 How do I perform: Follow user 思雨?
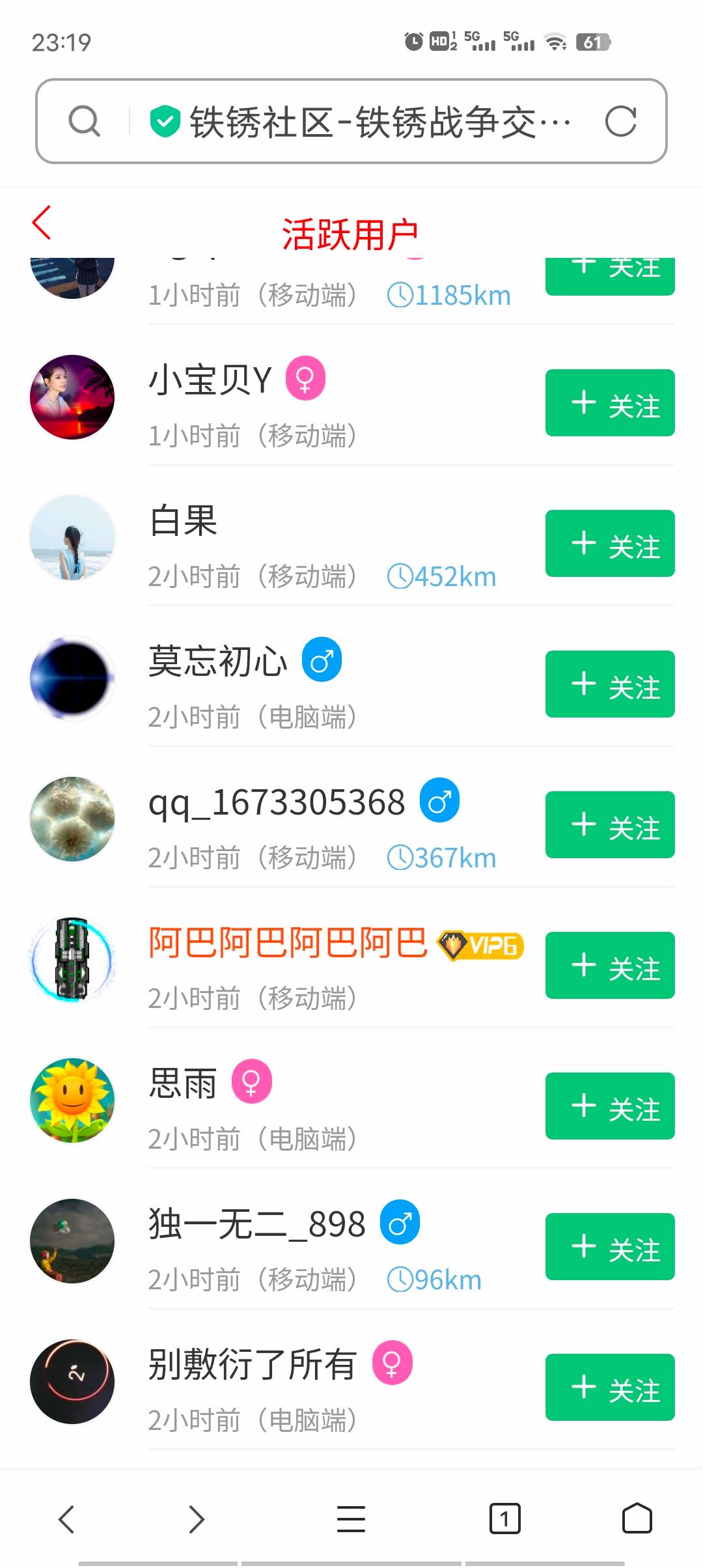pos(610,1106)
